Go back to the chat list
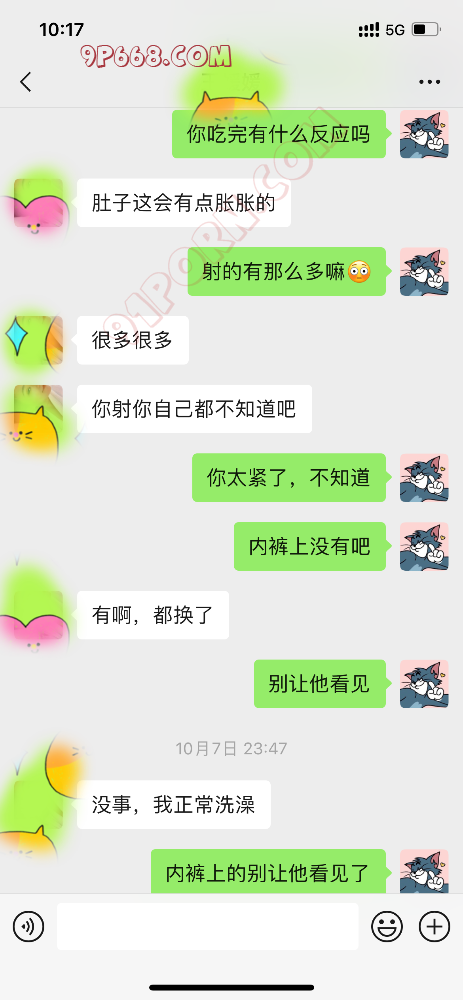This screenshot has height=1000, width=463. point(26,82)
